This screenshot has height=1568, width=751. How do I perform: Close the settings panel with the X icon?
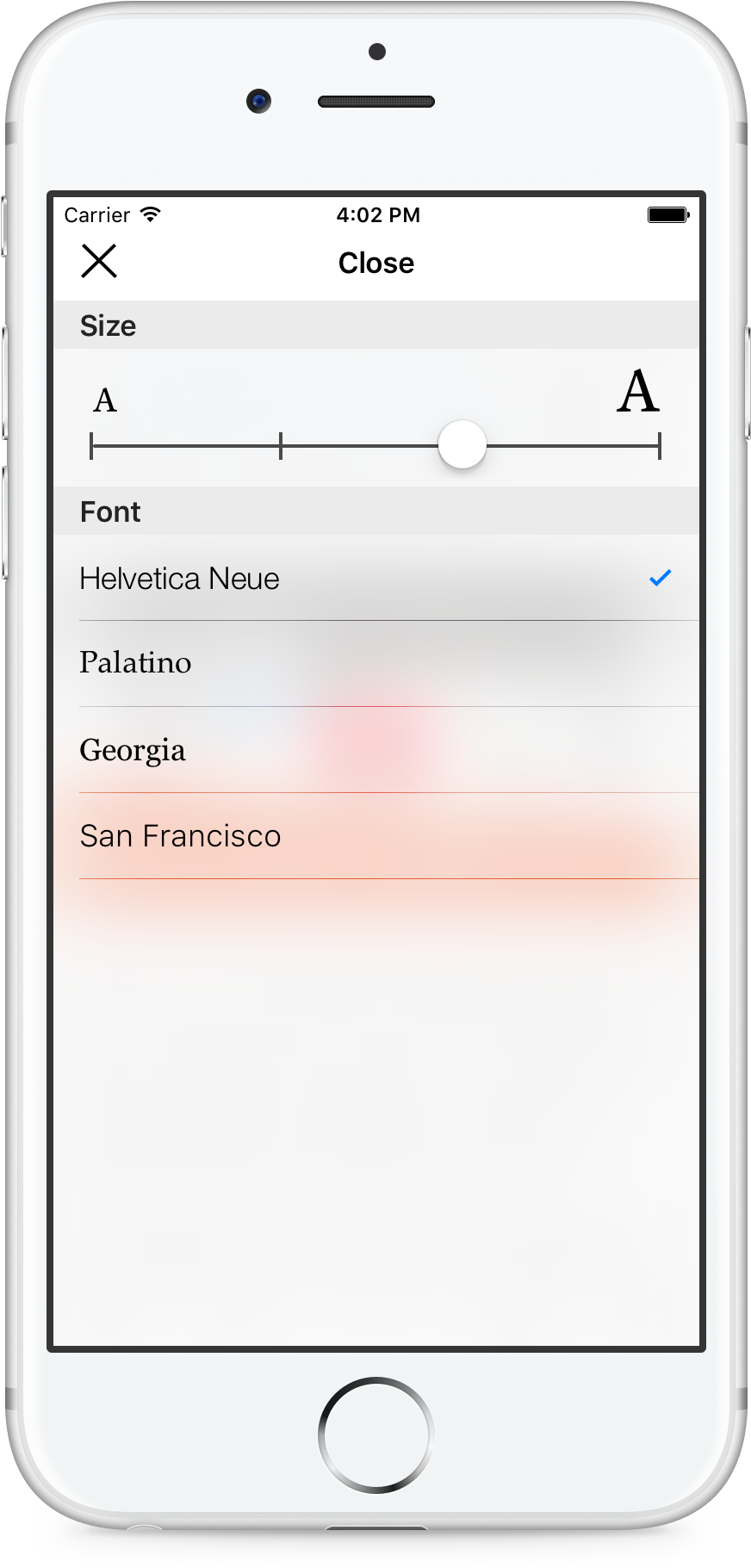tap(99, 261)
